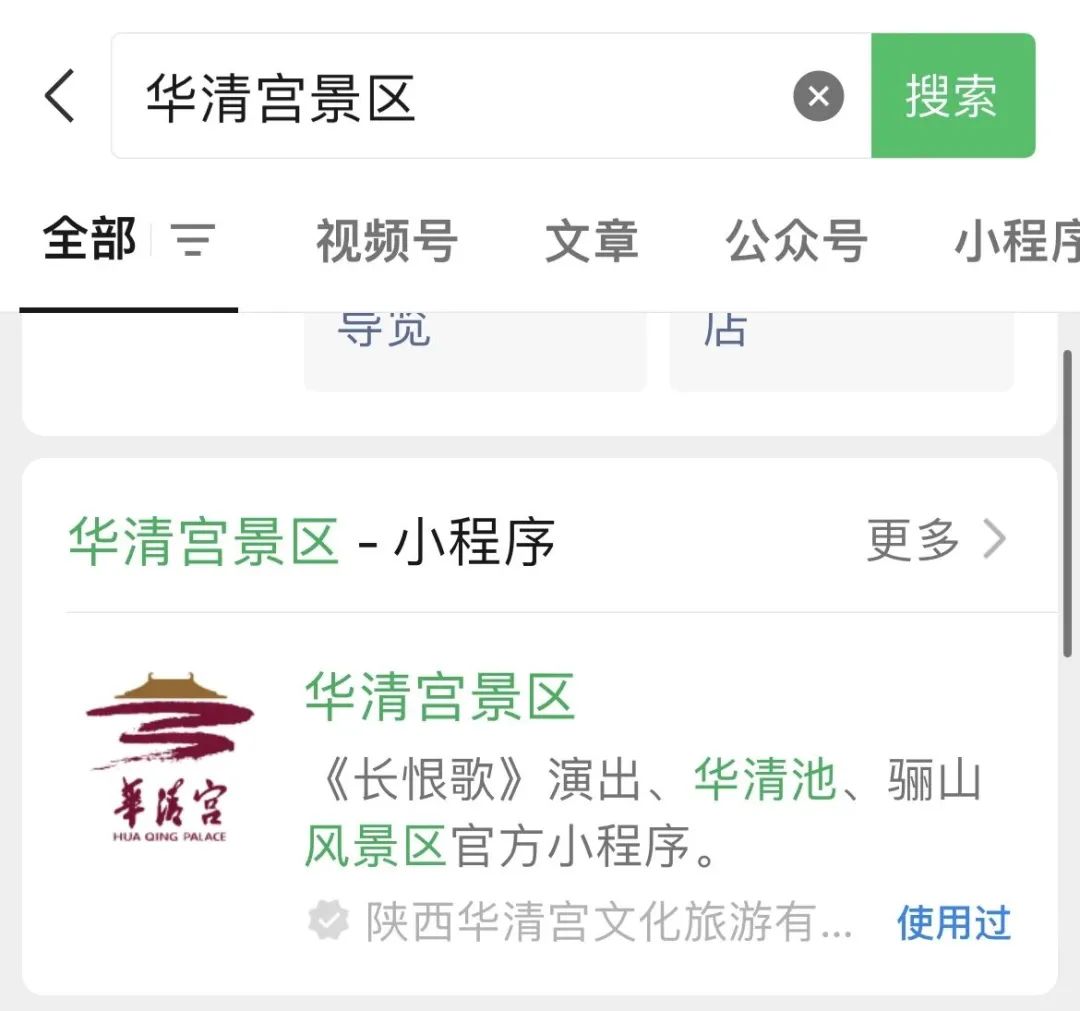This screenshot has height=1011, width=1080.
Task: Switch to the 视频号 tab
Action: coord(387,242)
